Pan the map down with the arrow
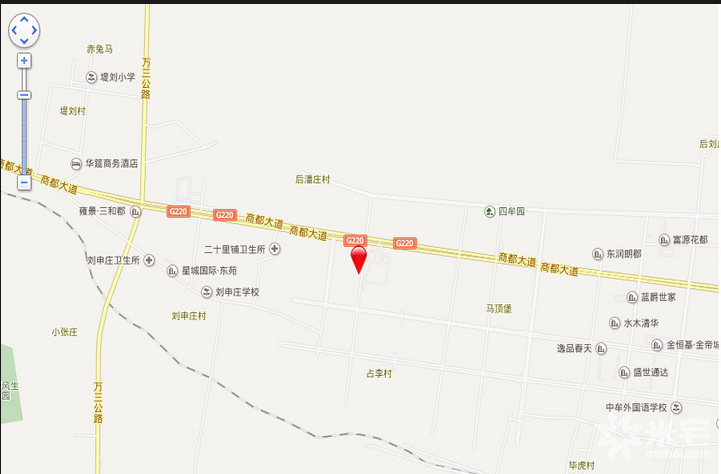 (24, 42)
